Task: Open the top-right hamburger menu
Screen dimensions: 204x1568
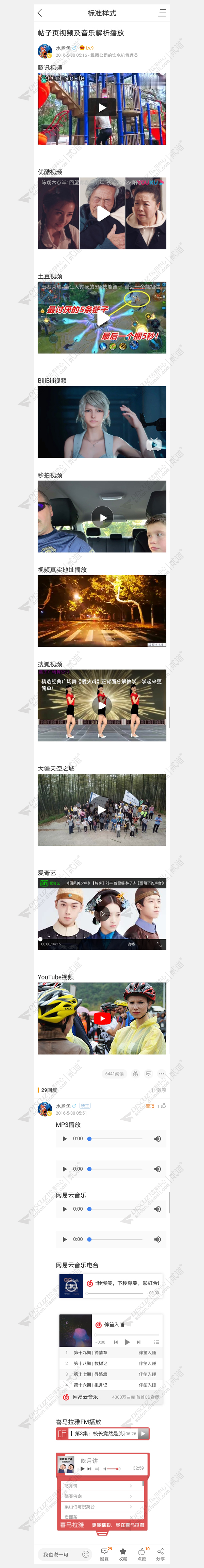Action: coord(161,13)
